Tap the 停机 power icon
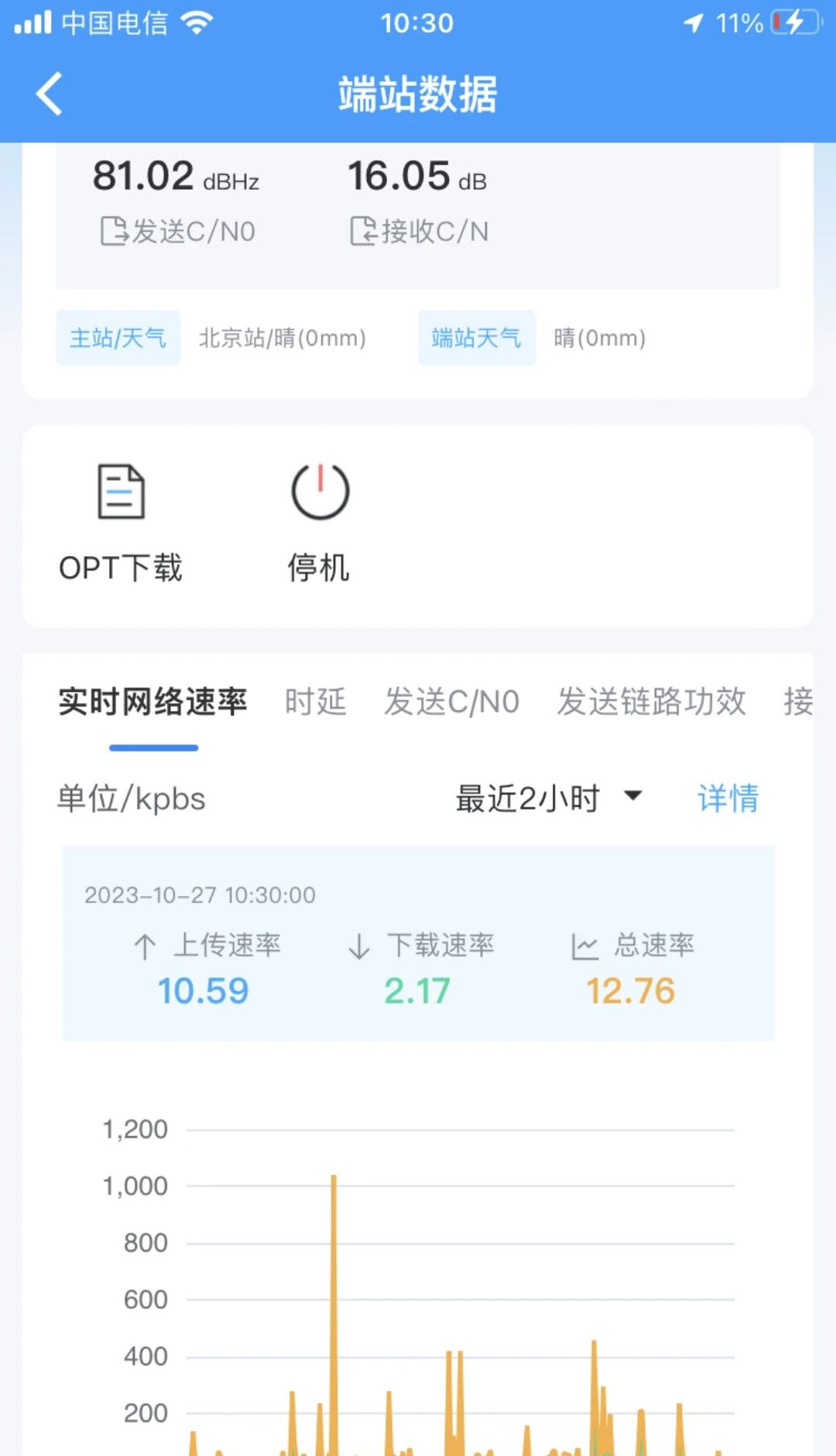Screen dimensions: 836x1456 [320, 490]
